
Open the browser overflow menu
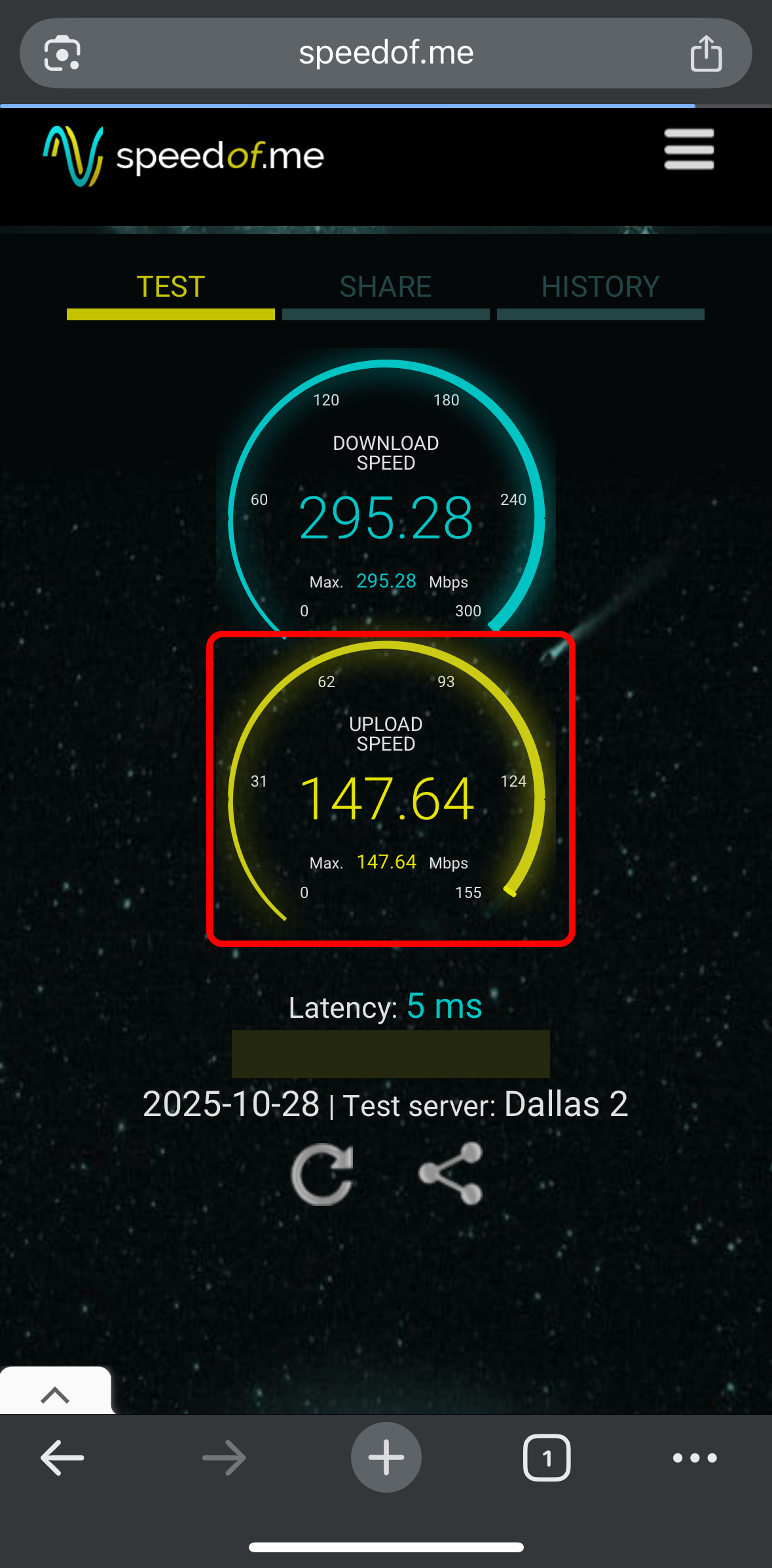695,1457
